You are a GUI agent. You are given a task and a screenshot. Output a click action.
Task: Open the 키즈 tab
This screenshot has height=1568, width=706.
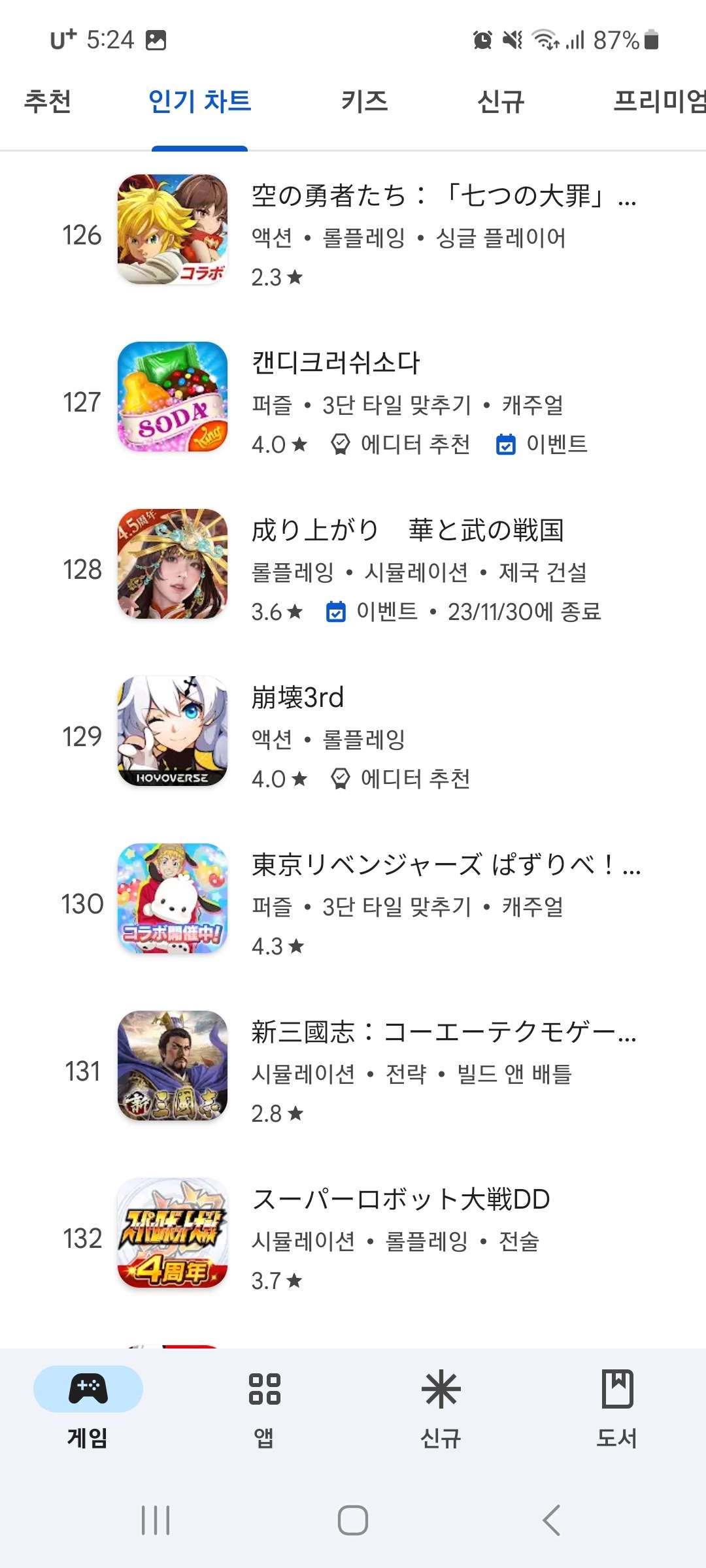coord(364,101)
